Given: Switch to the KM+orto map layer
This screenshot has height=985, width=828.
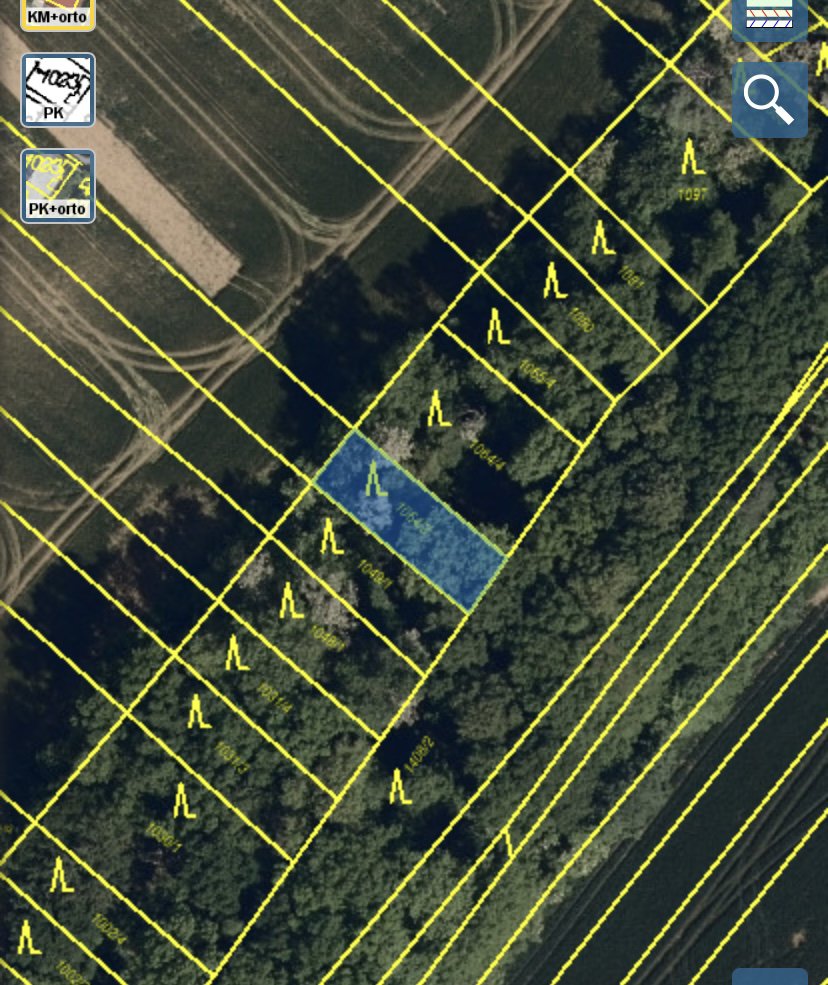Looking at the screenshot, I should 58,12.
